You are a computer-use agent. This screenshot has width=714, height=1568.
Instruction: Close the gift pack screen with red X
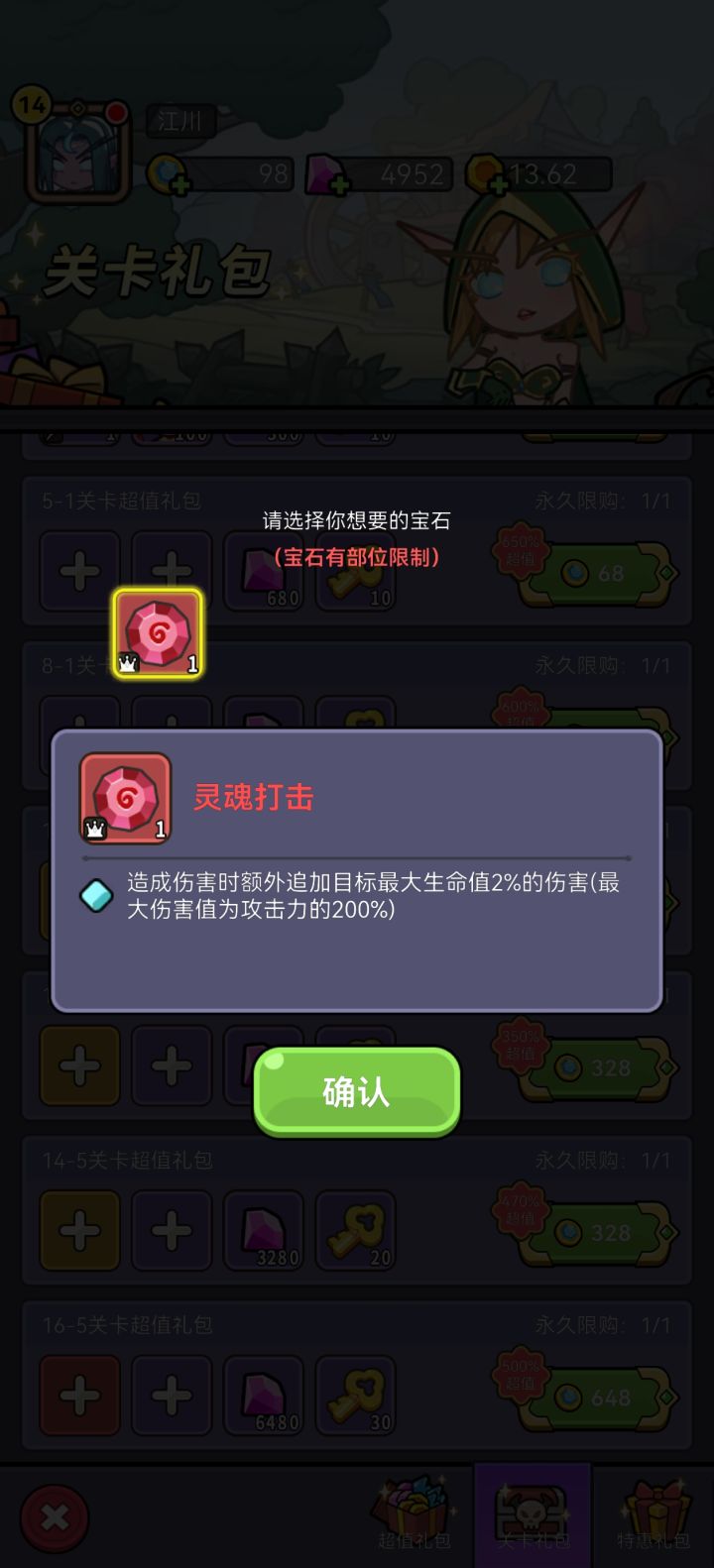(x=55, y=1516)
